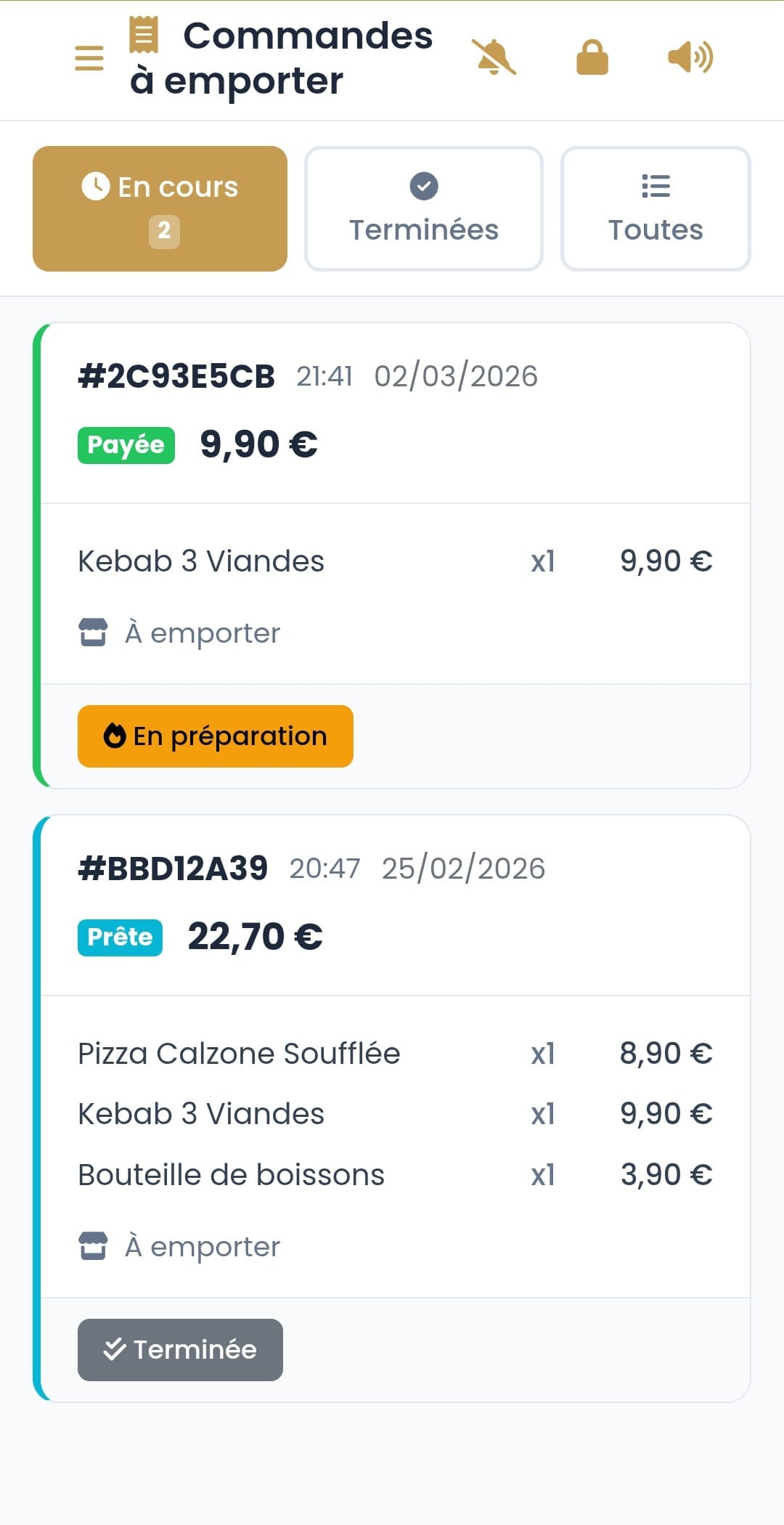This screenshot has height=1525, width=784.
Task: Click the green Payée status badge
Action: pyautogui.click(x=125, y=444)
